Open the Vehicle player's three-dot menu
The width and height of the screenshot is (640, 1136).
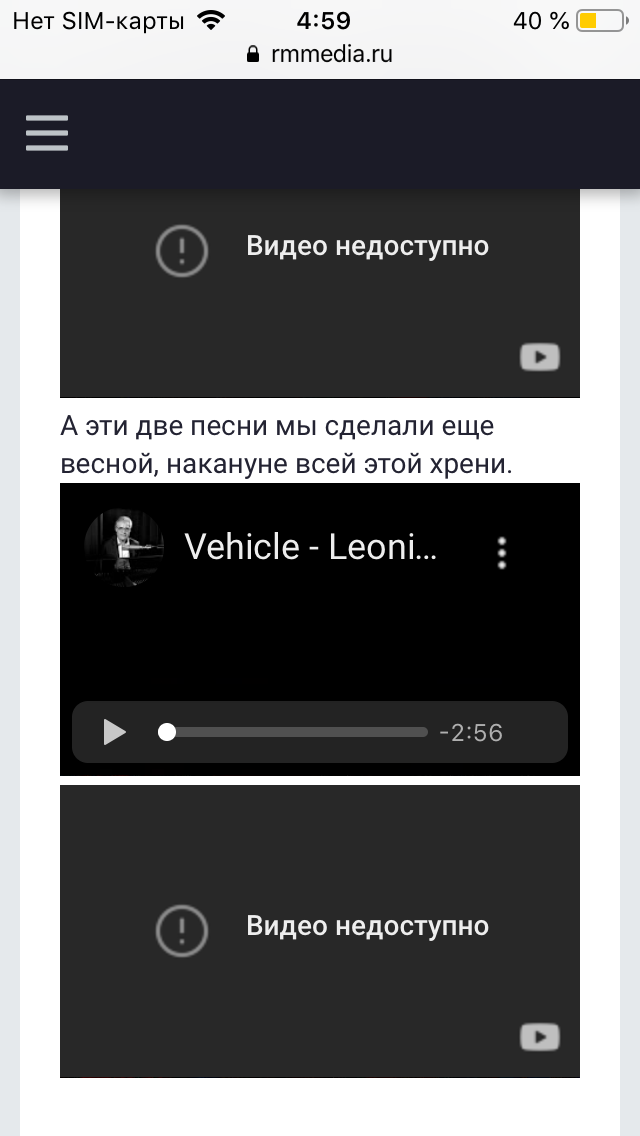pyautogui.click(x=502, y=552)
